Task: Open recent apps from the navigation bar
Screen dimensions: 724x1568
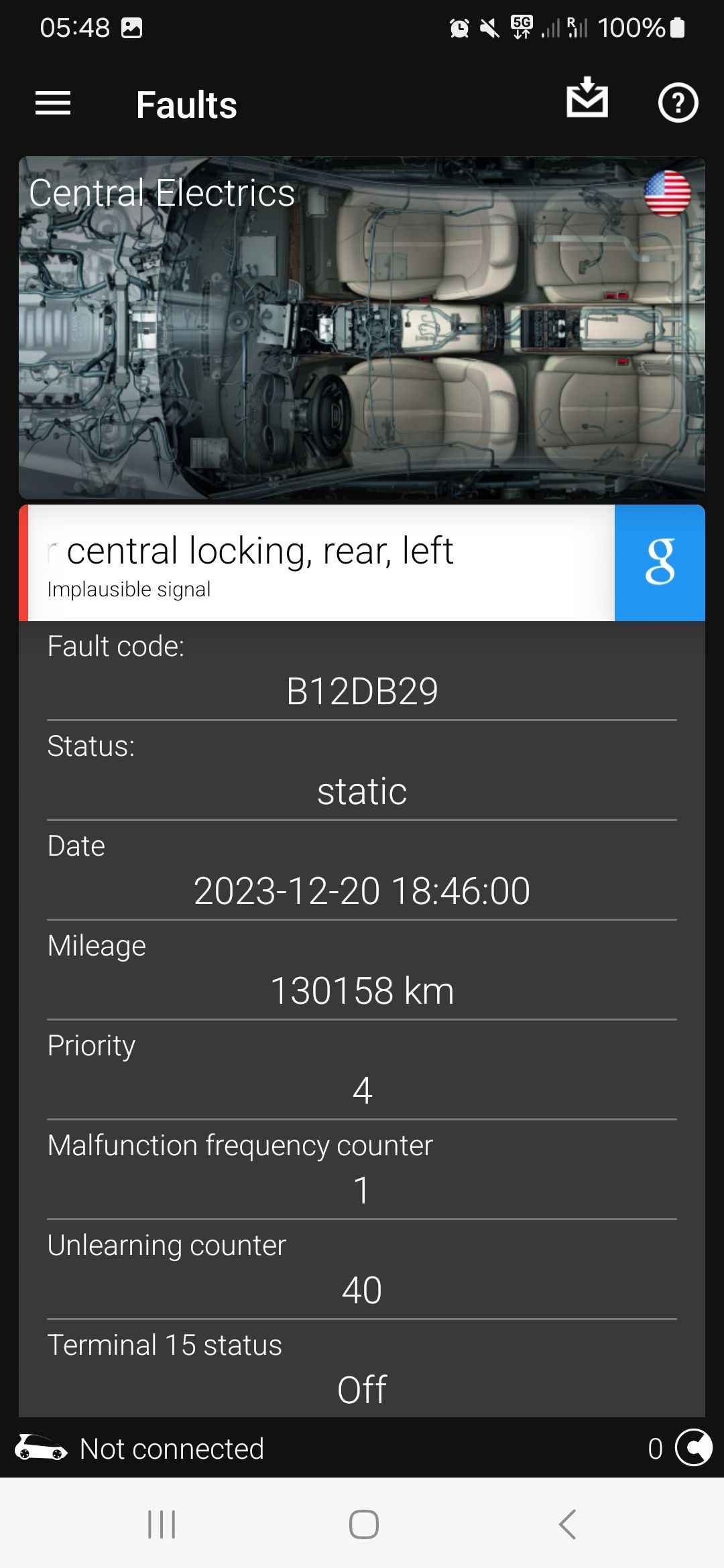Action: tap(162, 1524)
